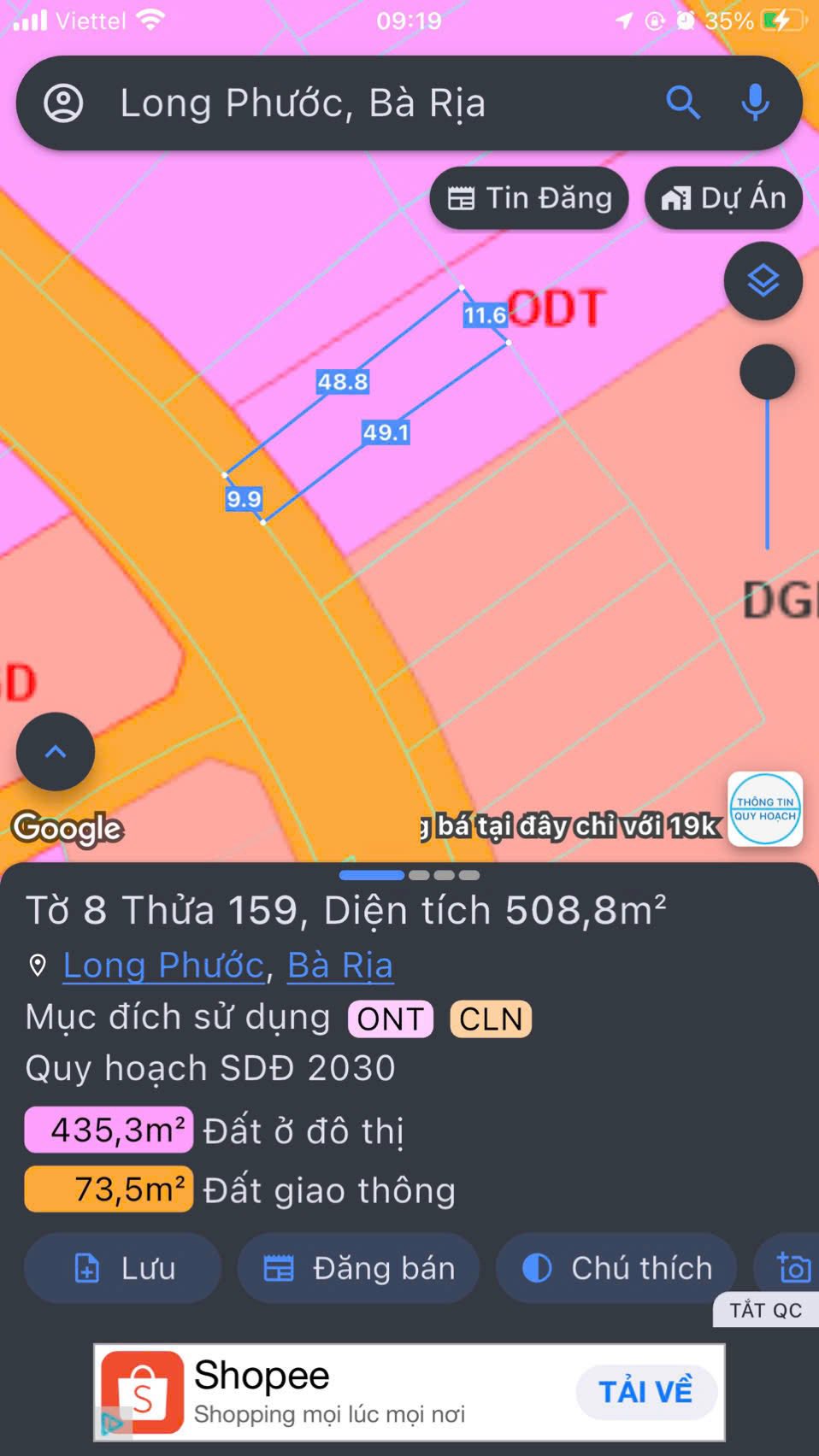Toggle the CLN land-use tag

490,1019
